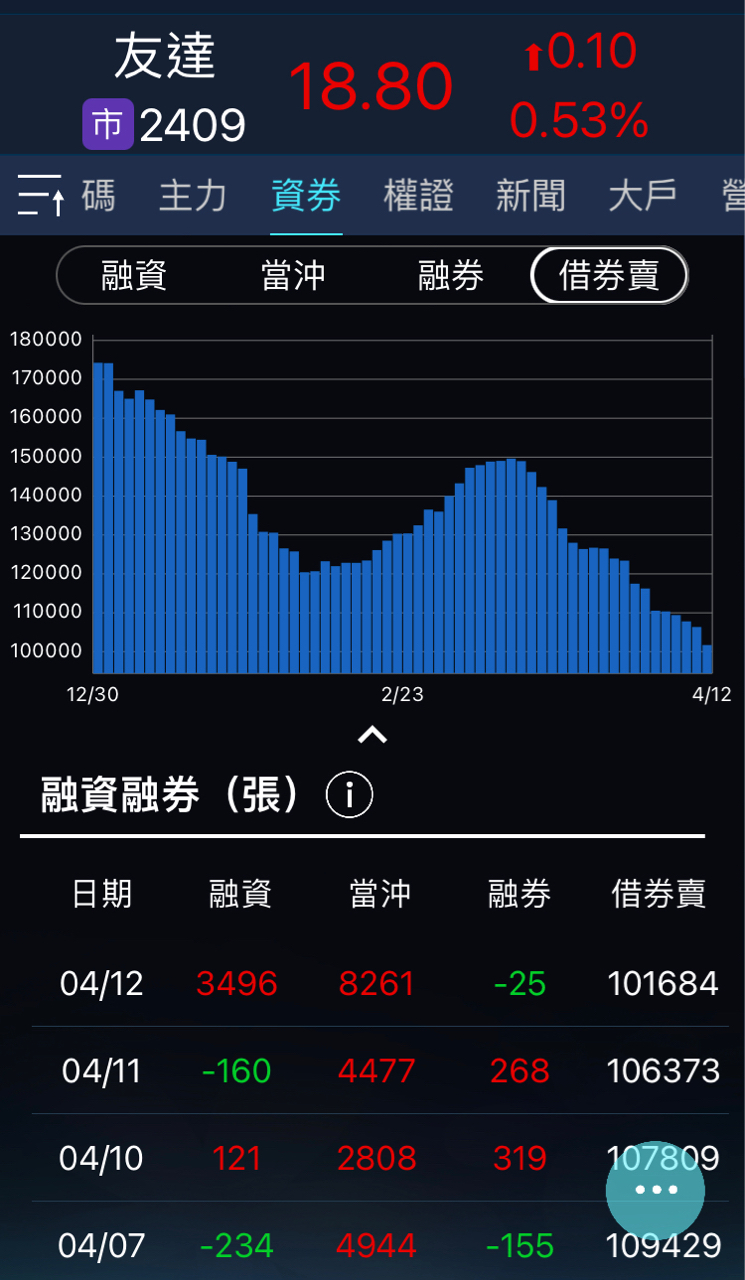Show the 融資 chart
This screenshot has width=745, height=1280.
(x=134, y=275)
